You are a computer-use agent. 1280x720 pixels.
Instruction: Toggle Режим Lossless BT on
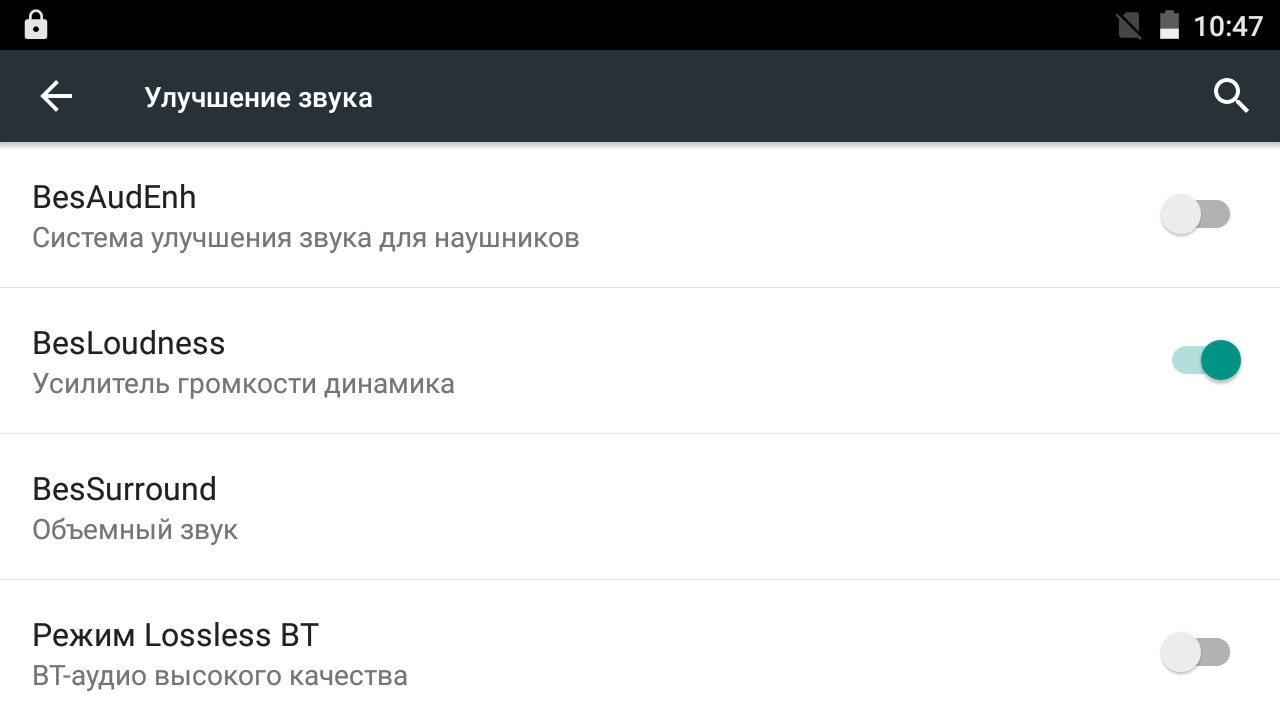click(x=1195, y=652)
